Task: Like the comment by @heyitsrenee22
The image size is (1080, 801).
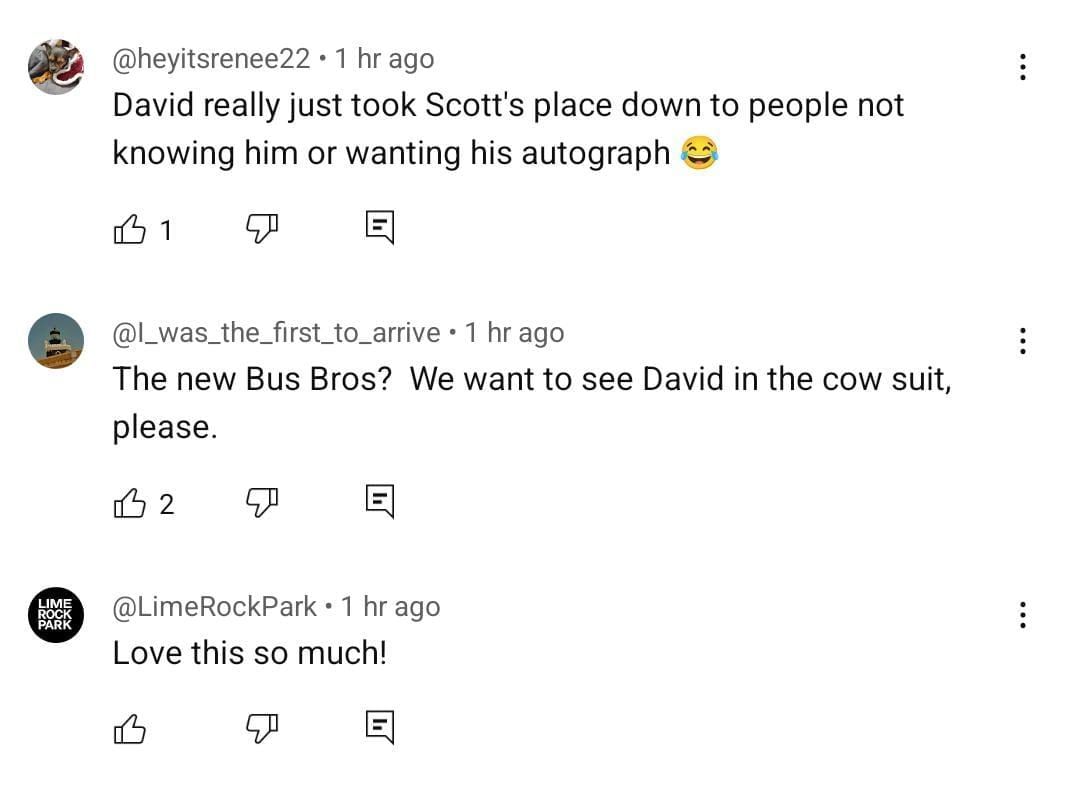Action: tap(130, 230)
